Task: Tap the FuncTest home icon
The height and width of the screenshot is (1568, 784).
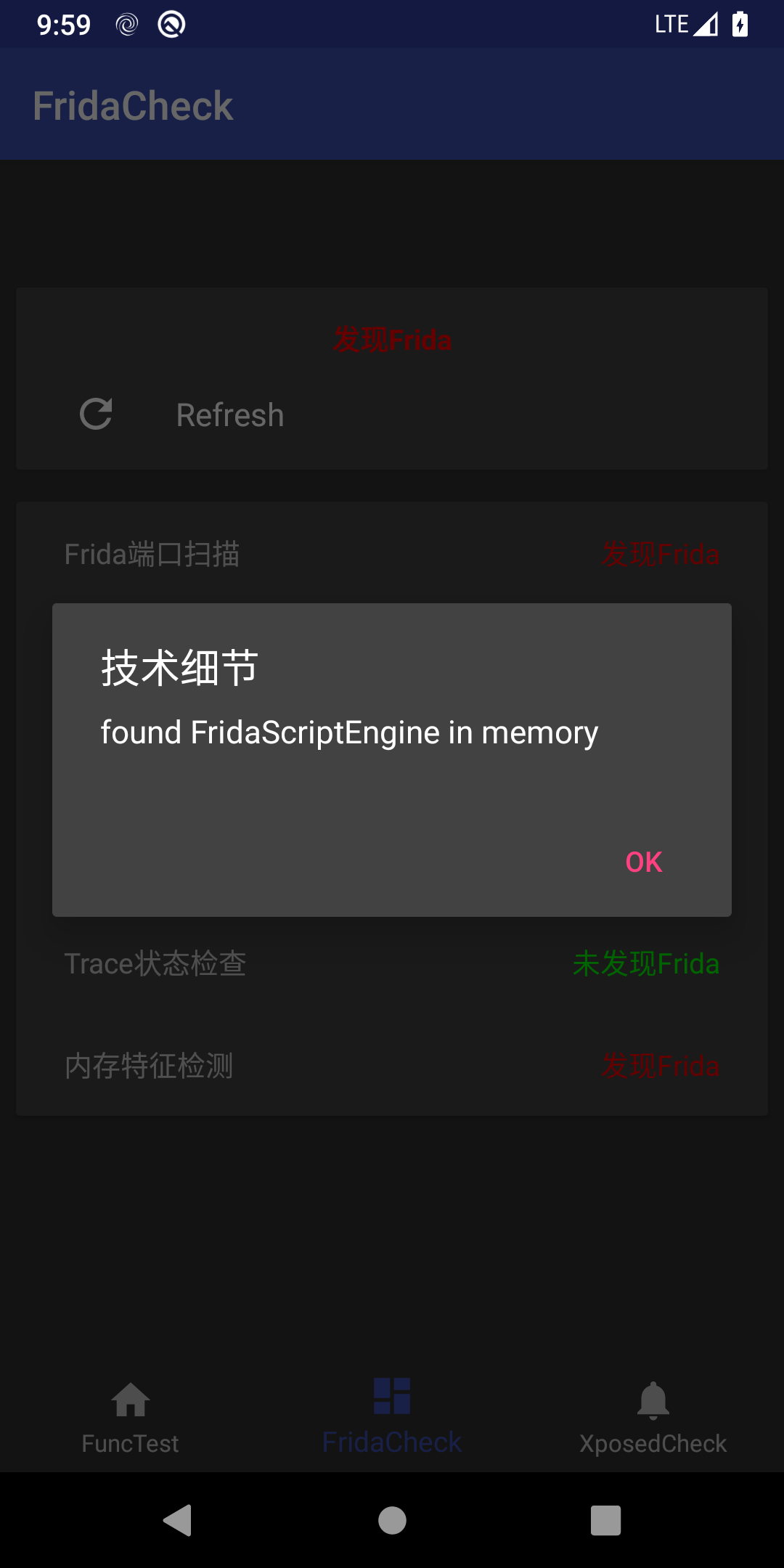Action: coord(130,1397)
